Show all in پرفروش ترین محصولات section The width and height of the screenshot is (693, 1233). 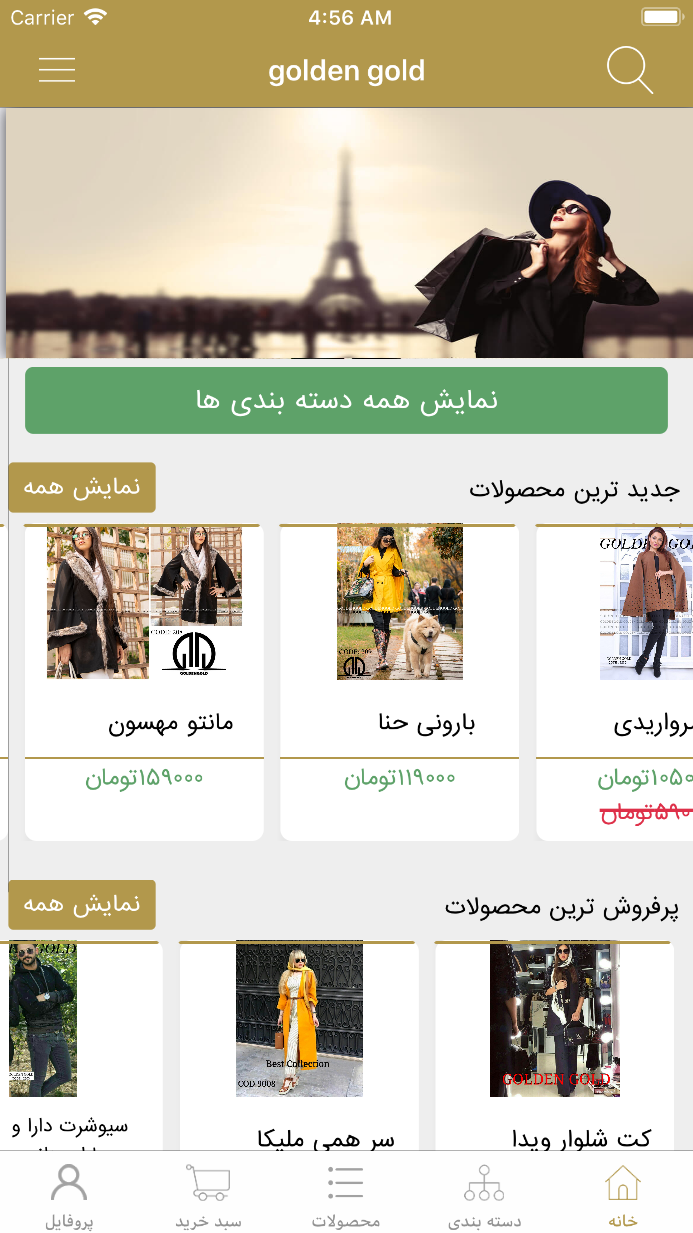point(82,904)
